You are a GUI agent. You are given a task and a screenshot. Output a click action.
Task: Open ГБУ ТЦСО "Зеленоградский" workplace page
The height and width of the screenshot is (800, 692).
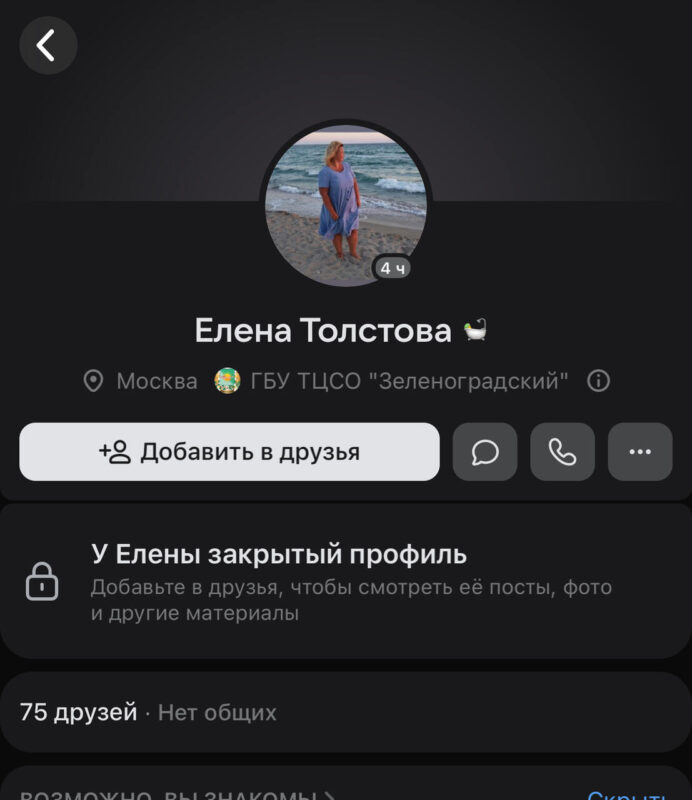pos(410,381)
